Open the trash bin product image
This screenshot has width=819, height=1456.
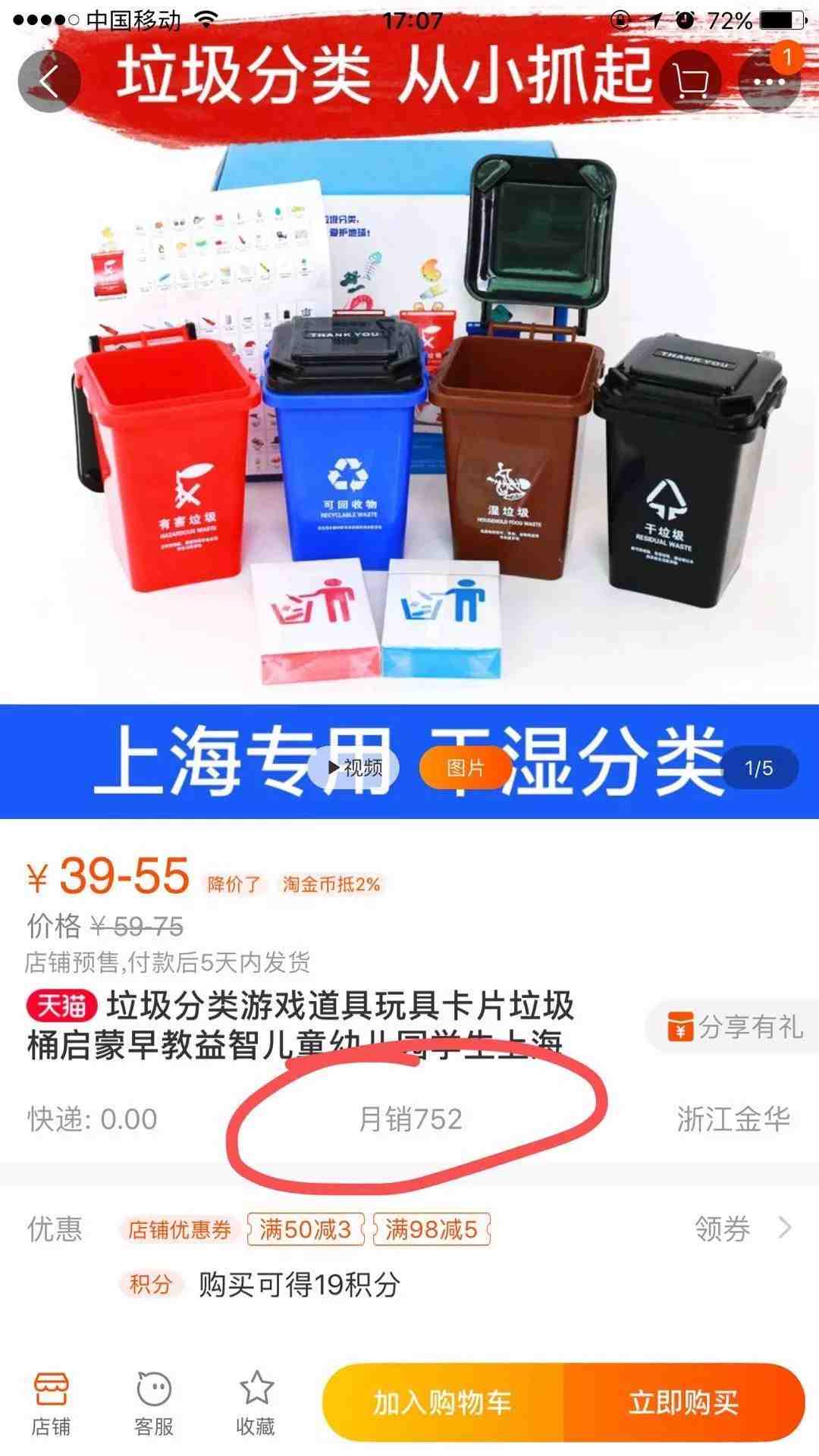tap(409, 425)
